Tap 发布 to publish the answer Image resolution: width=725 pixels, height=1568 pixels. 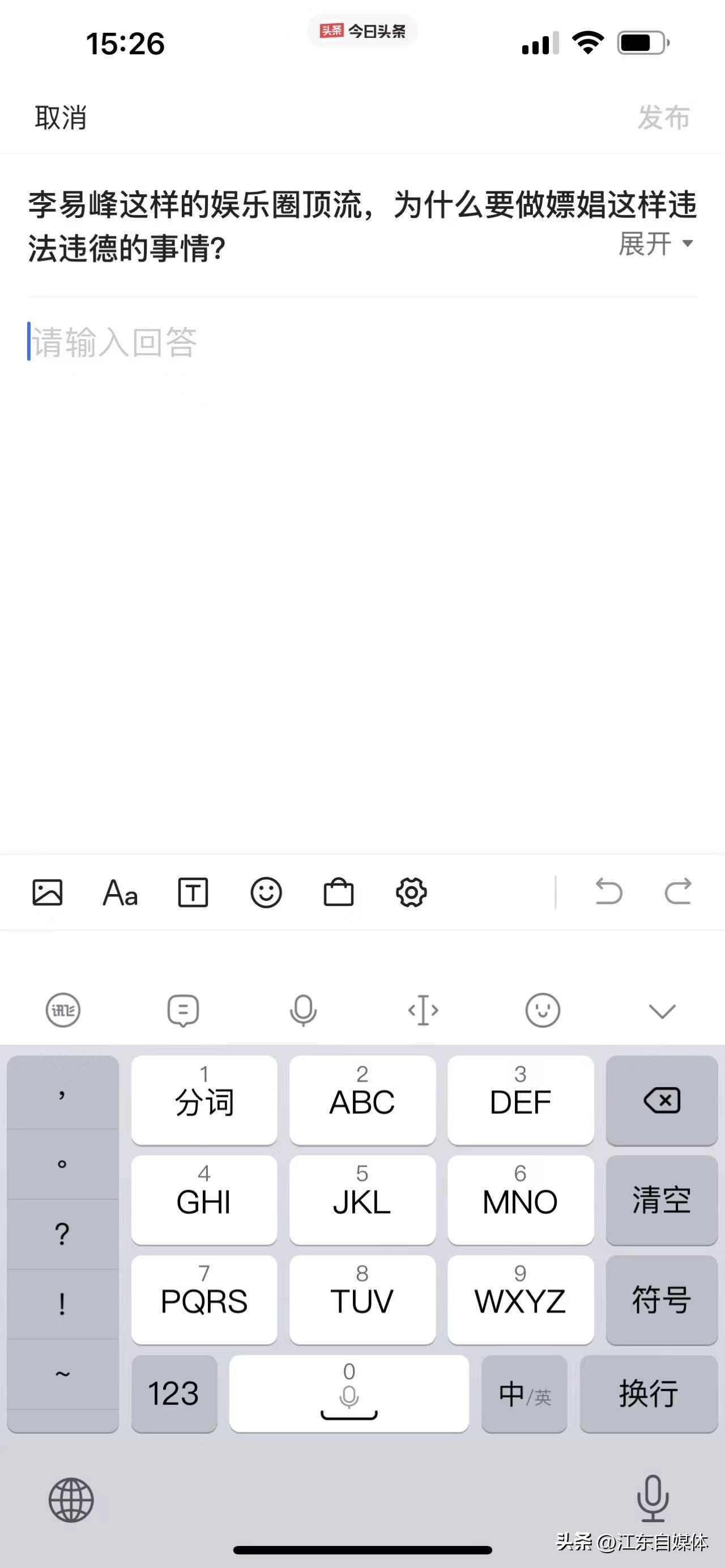pos(663,117)
